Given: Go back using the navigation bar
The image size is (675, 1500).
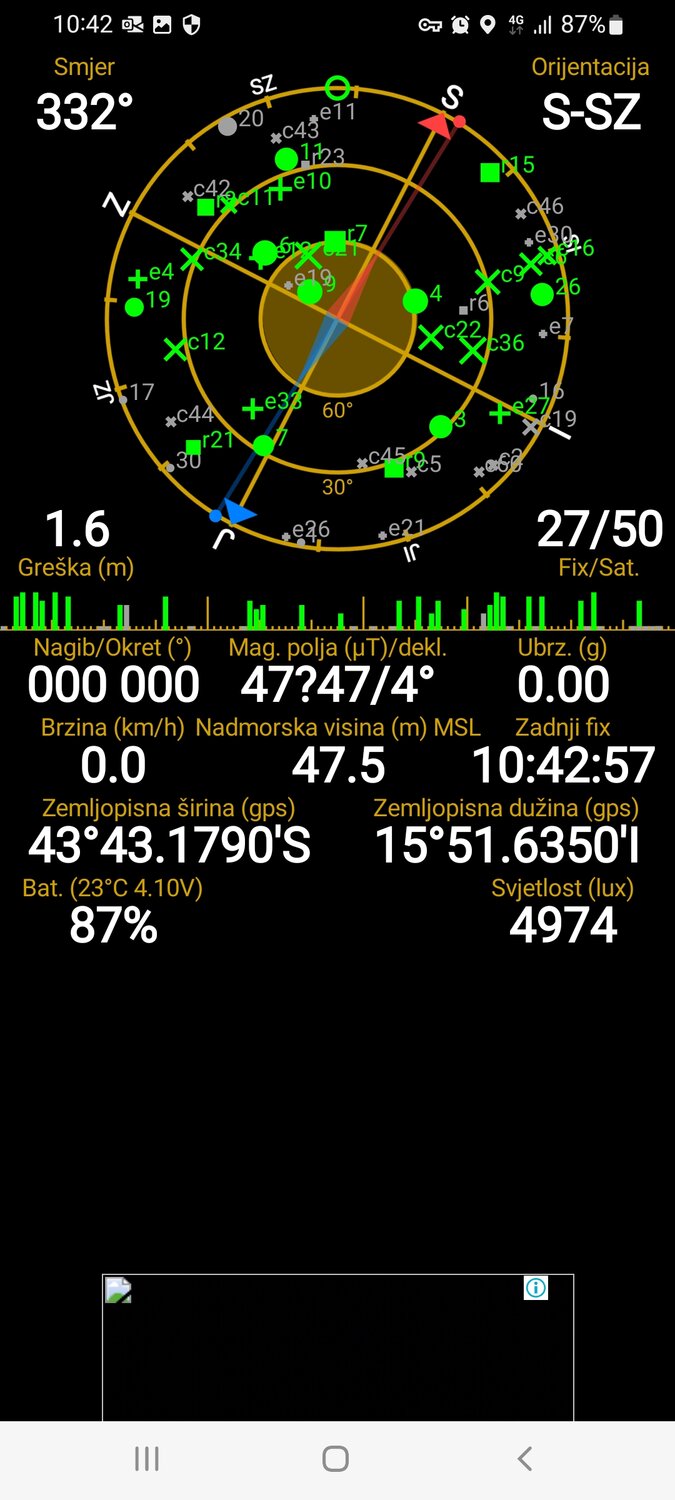Looking at the screenshot, I should pos(524,1459).
